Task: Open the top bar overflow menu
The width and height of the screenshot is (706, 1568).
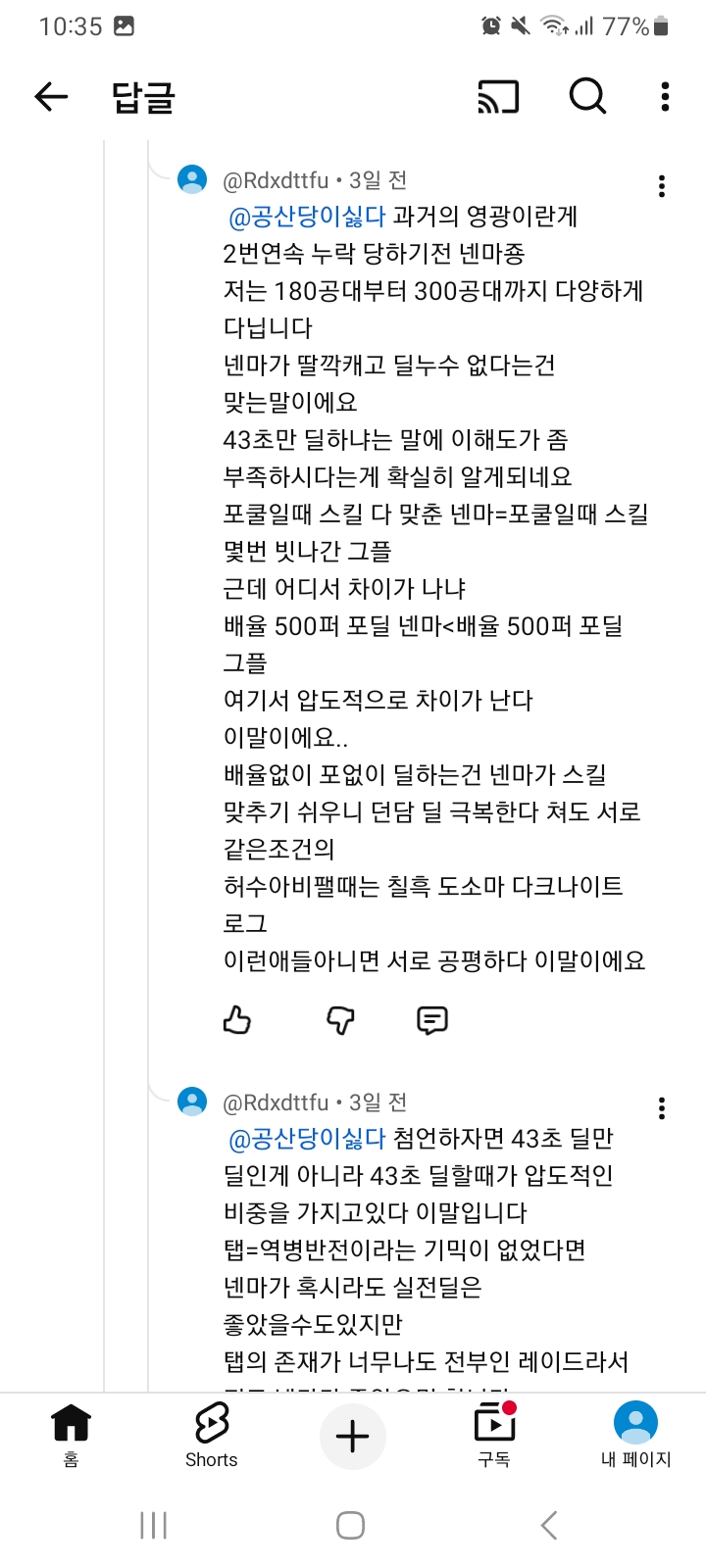Action: click(x=665, y=96)
